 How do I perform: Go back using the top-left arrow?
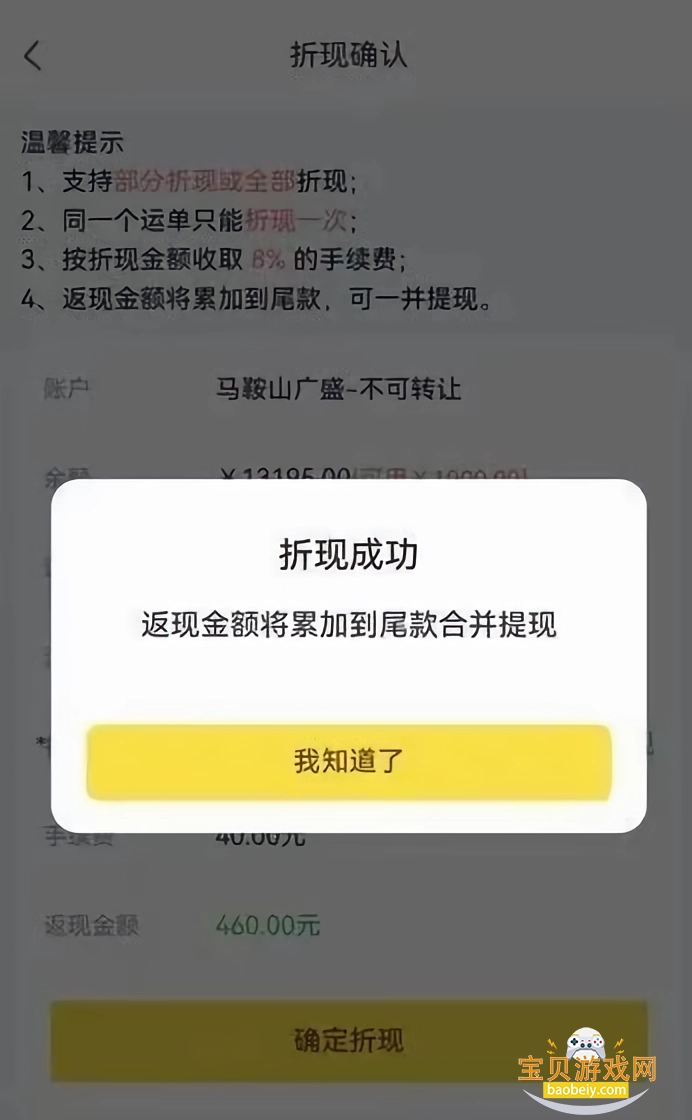(x=33, y=56)
